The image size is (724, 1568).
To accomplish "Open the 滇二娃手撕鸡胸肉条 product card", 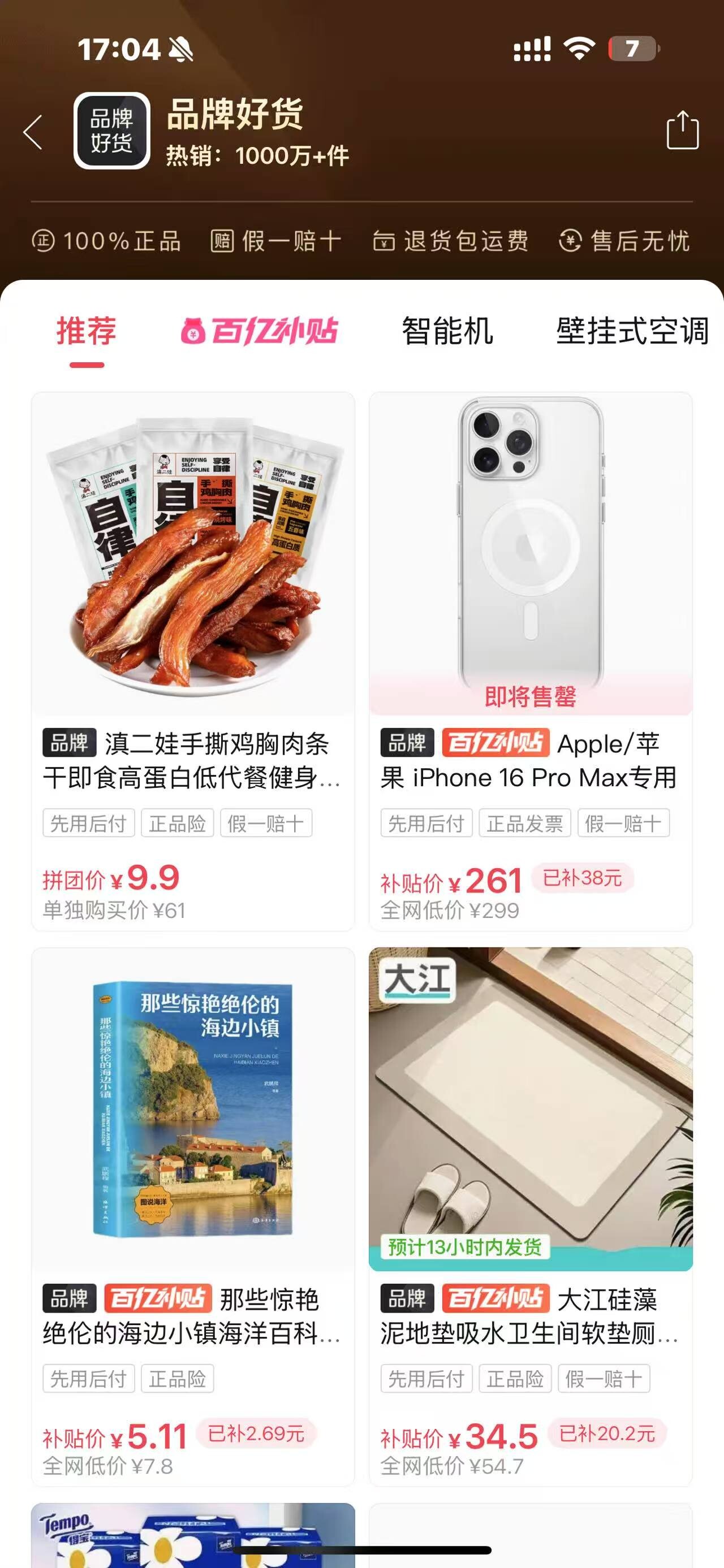I will click(193, 661).
